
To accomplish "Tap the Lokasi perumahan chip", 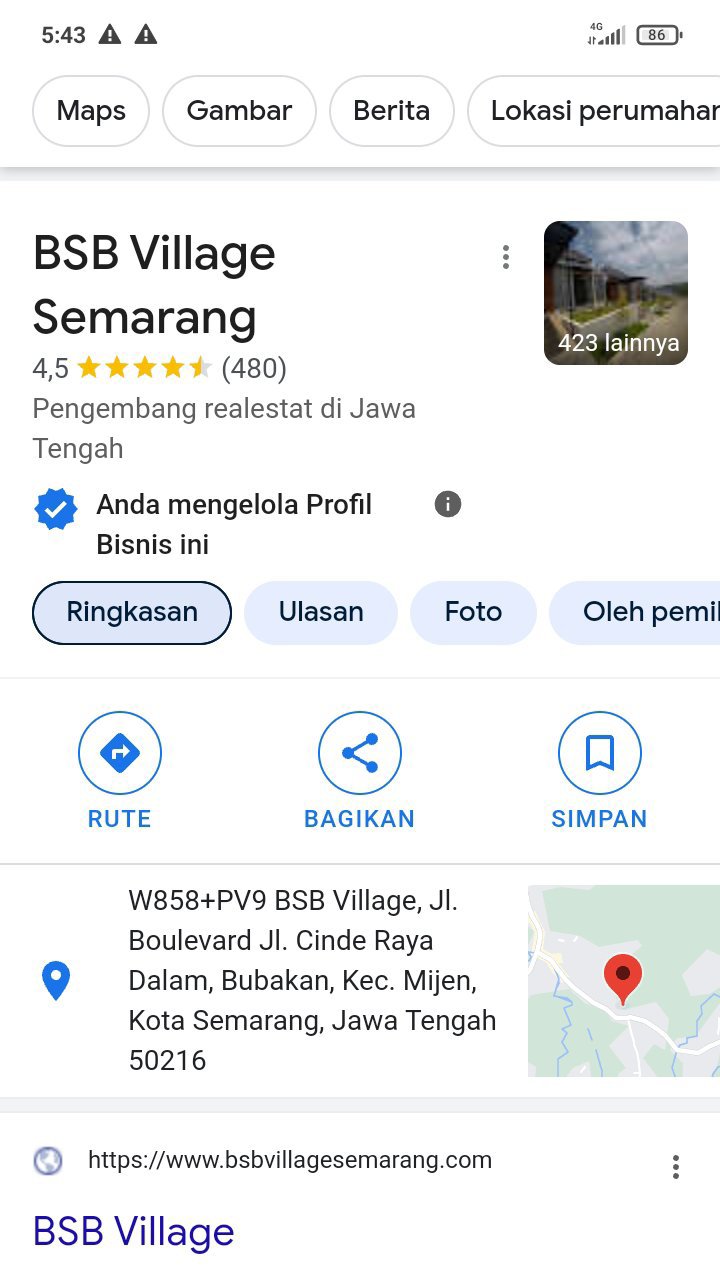I will pos(600,111).
